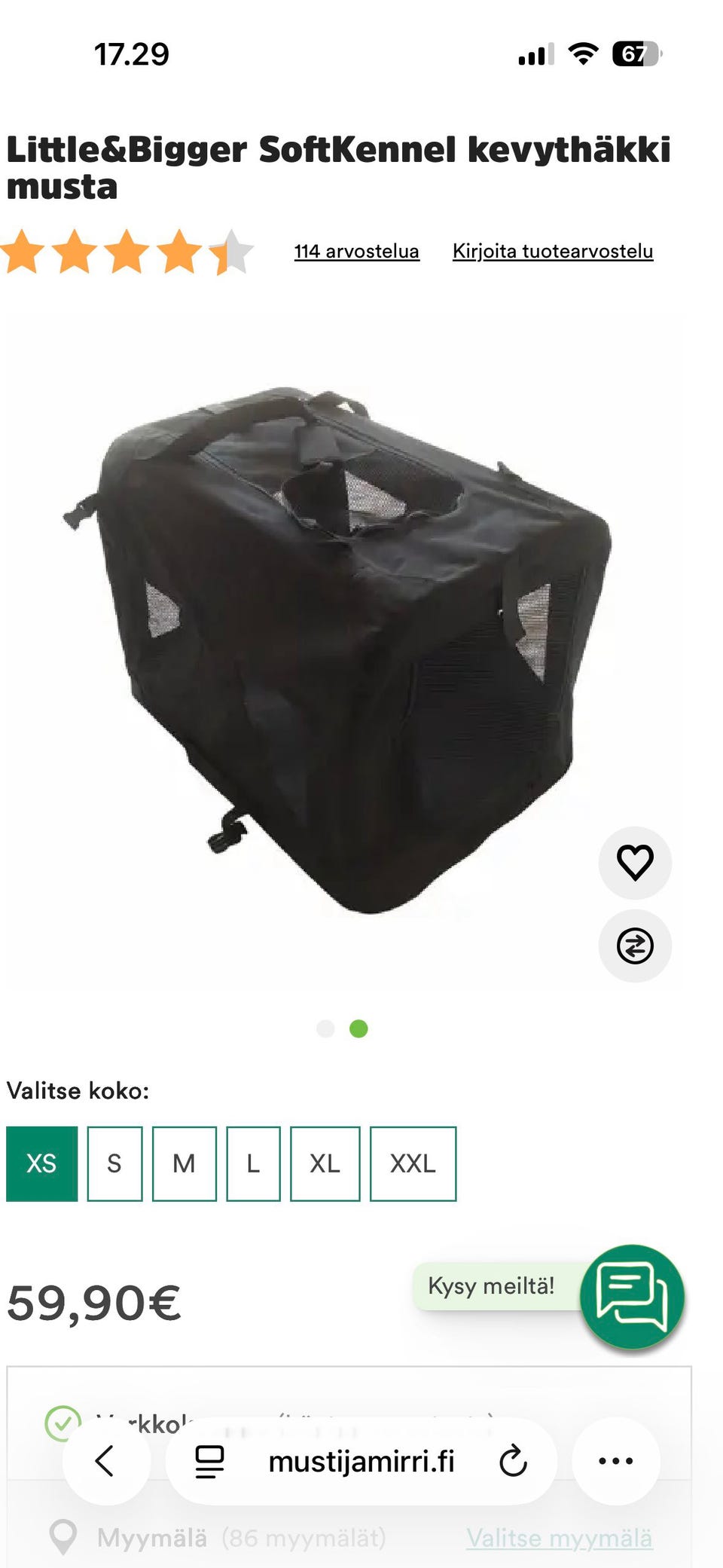Open the Kysy meiltä chat button

point(632,1296)
